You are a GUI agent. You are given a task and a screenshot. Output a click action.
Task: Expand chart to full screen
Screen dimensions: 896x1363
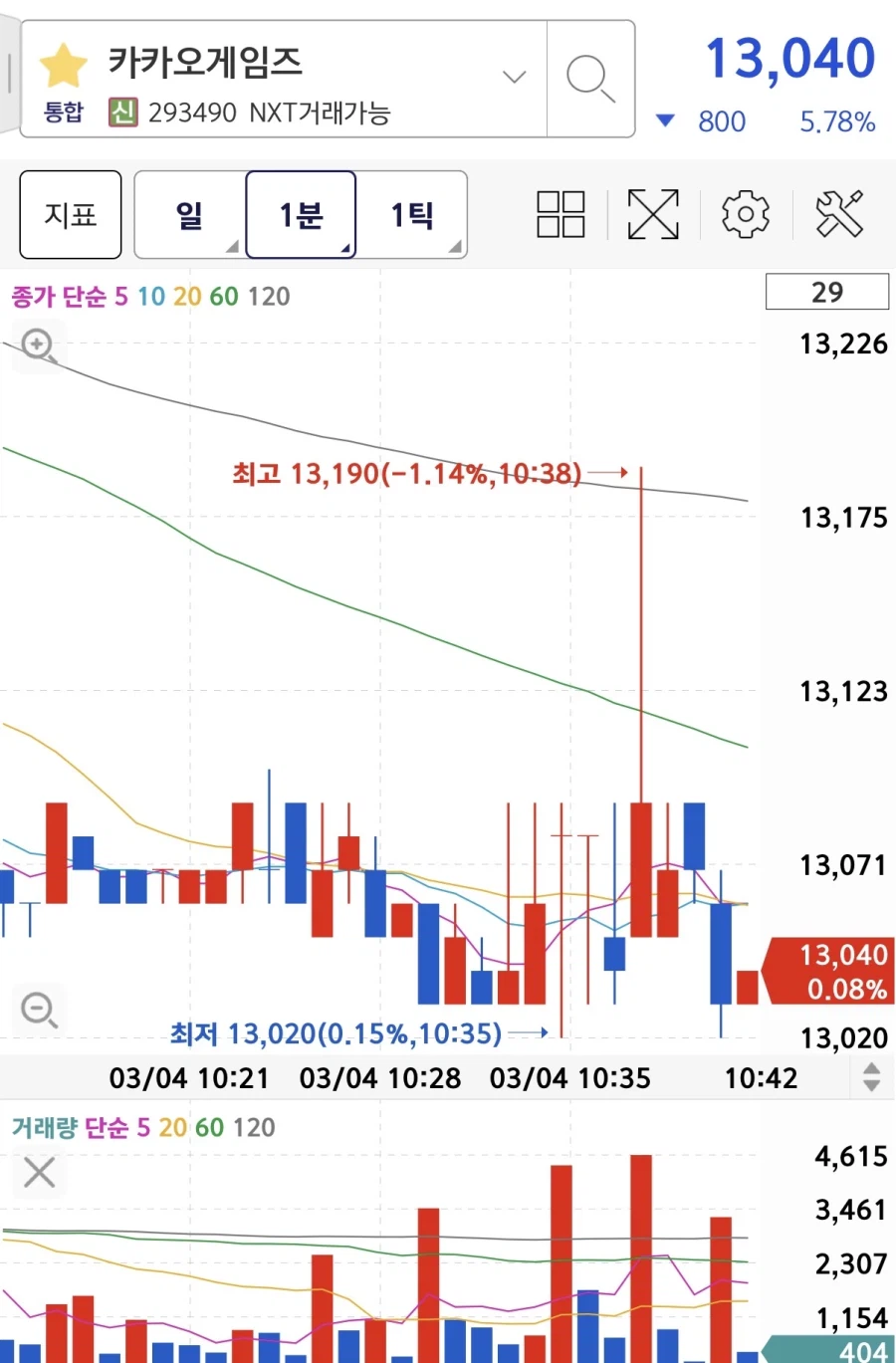pyautogui.click(x=653, y=214)
